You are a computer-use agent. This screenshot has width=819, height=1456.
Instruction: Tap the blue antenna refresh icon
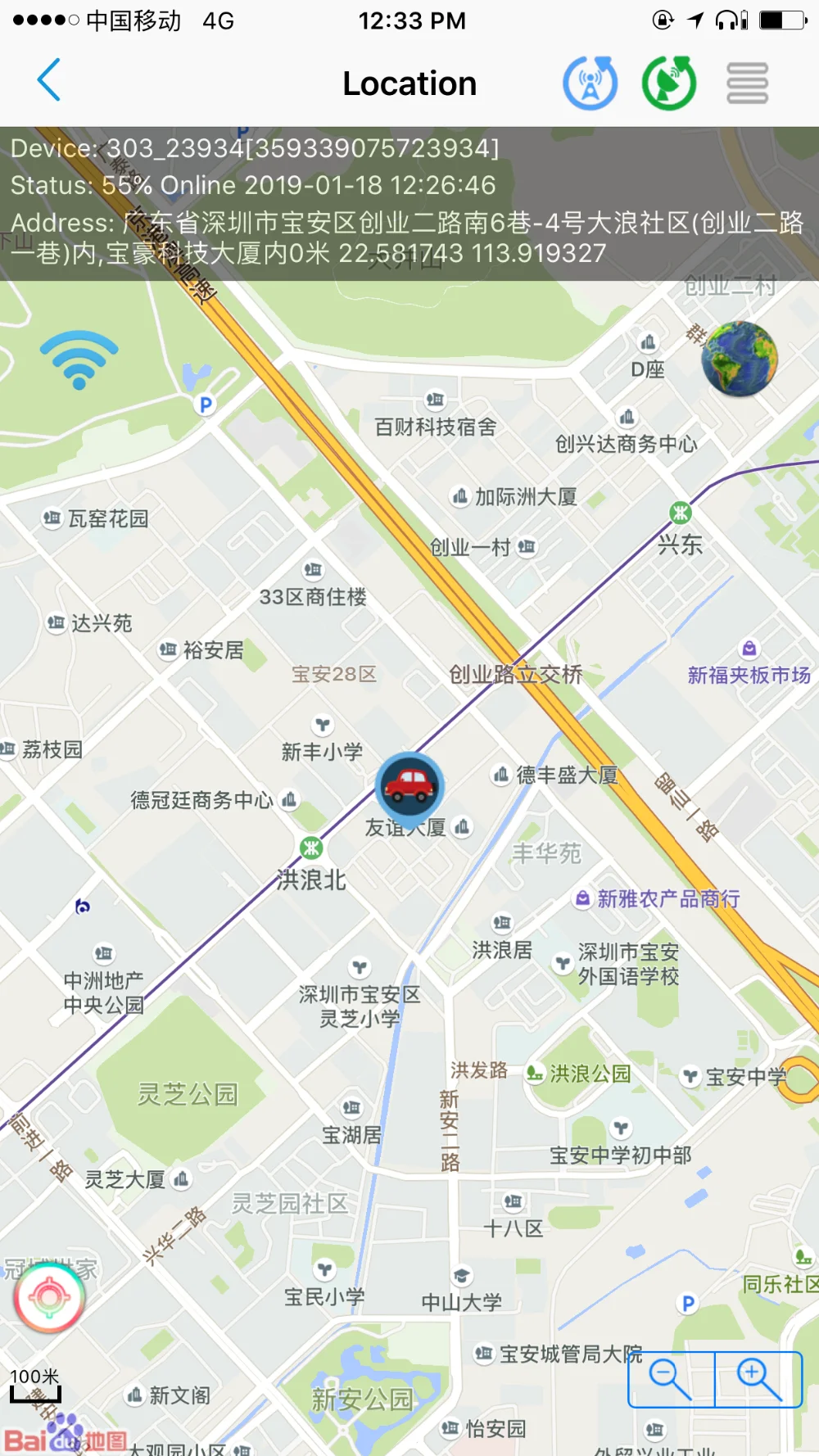(590, 83)
